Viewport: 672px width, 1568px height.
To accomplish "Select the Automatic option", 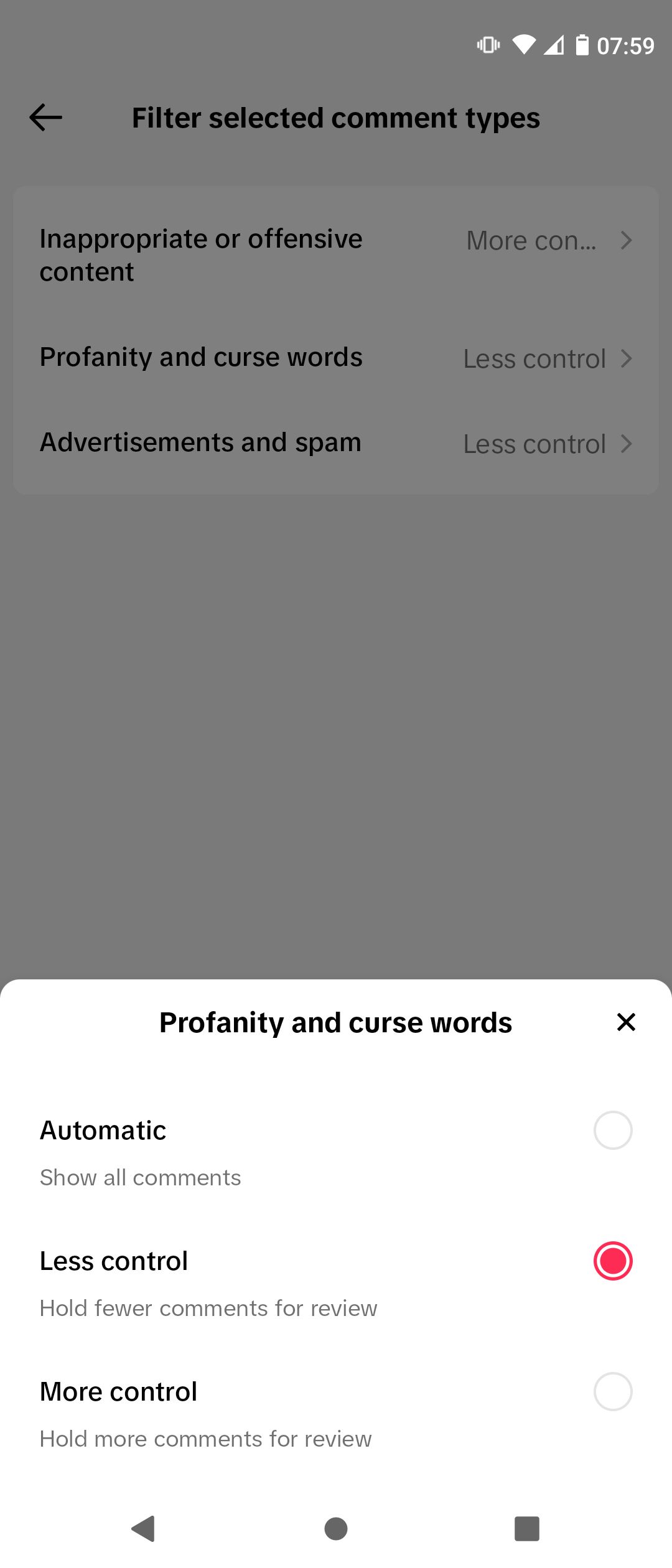I will coord(612,1130).
